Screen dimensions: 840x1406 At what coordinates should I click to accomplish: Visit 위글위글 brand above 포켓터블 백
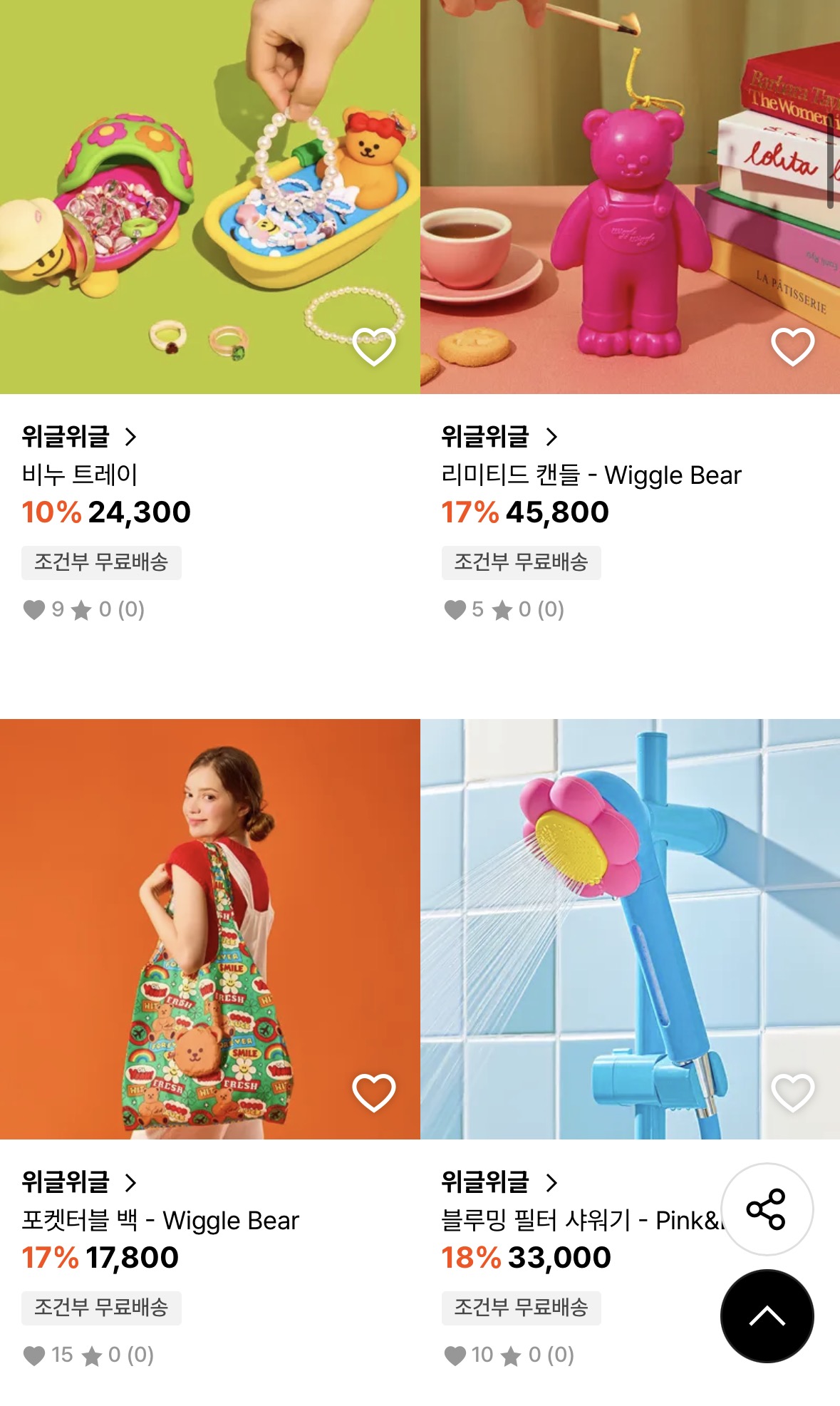tap(79, 1182)
